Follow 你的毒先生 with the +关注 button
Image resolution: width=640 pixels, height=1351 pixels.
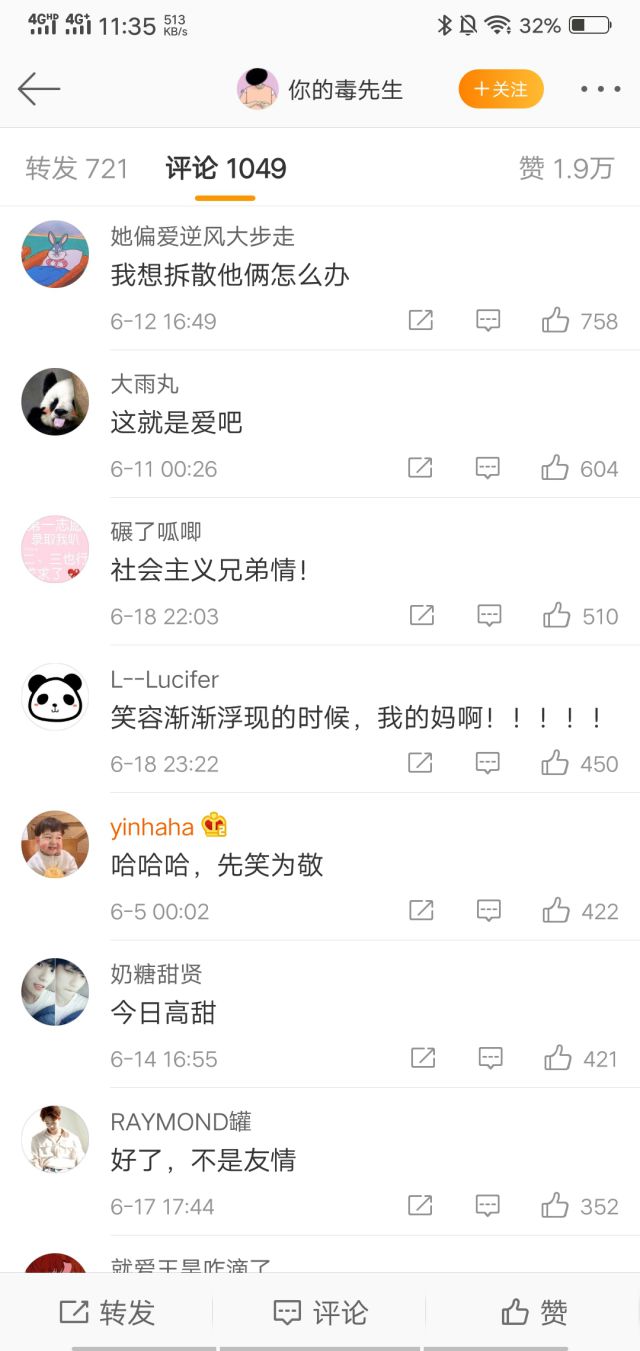501,89
